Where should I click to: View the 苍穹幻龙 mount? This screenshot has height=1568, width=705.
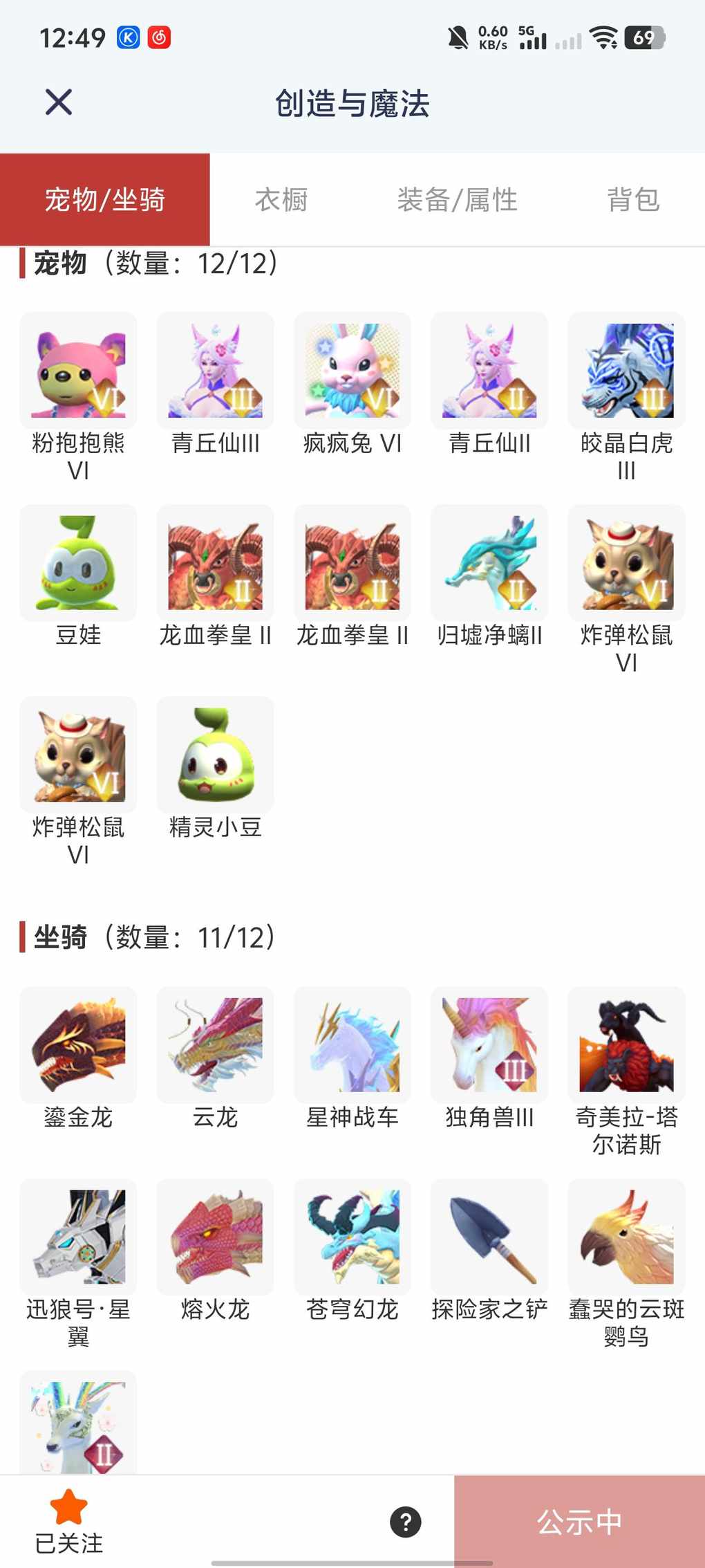point(352,1237)
